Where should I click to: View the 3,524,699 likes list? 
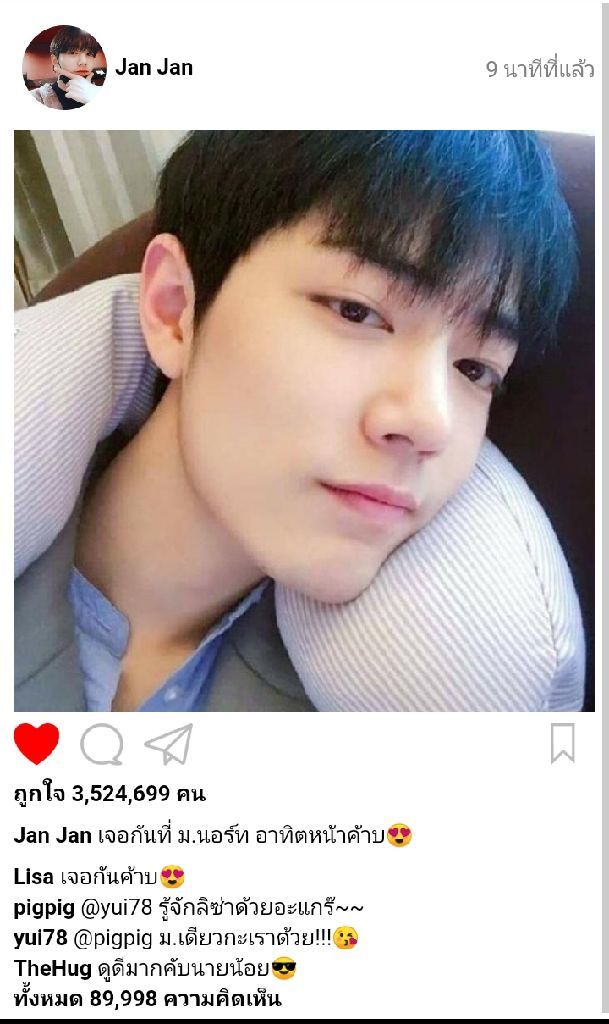click(110, 795)
